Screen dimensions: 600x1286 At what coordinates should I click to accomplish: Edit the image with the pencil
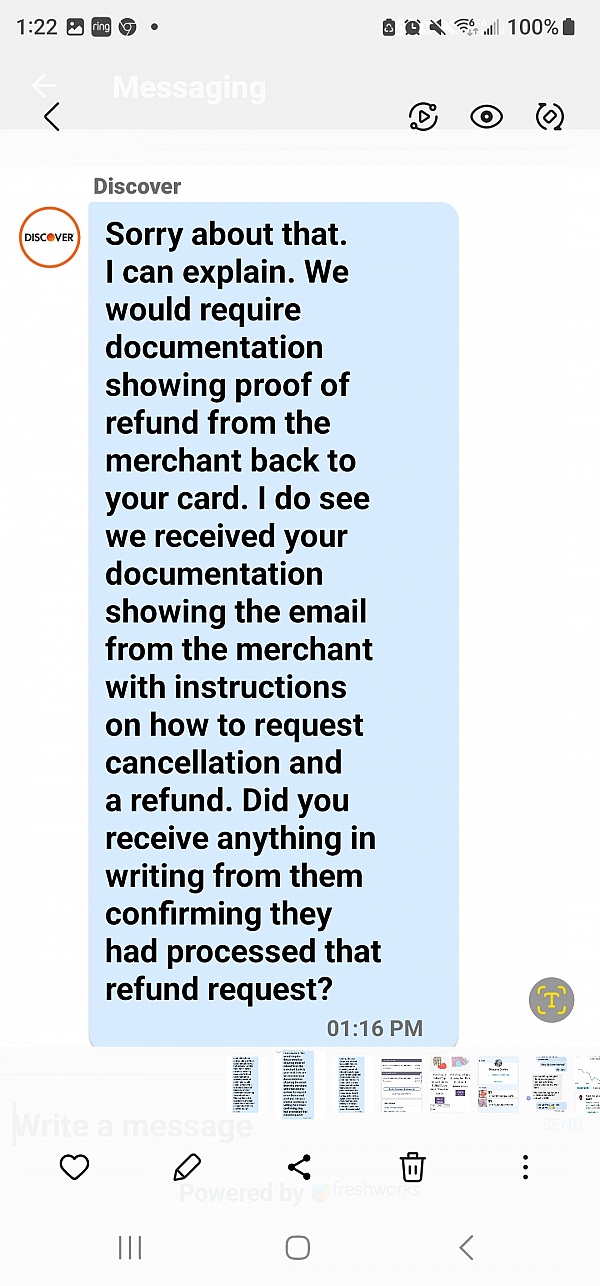point(187,1167)
